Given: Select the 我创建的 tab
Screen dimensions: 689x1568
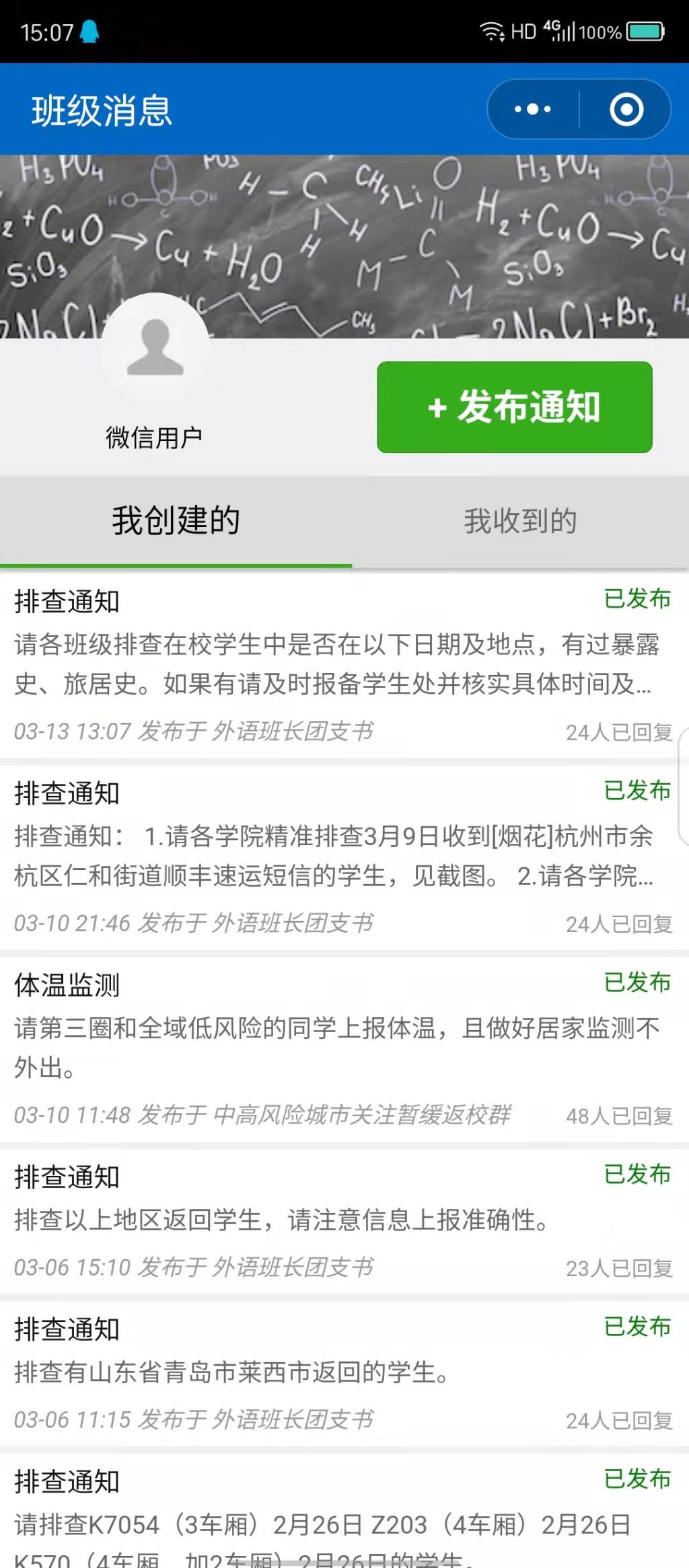Looking at the screenshot, I should click(176, 521).
